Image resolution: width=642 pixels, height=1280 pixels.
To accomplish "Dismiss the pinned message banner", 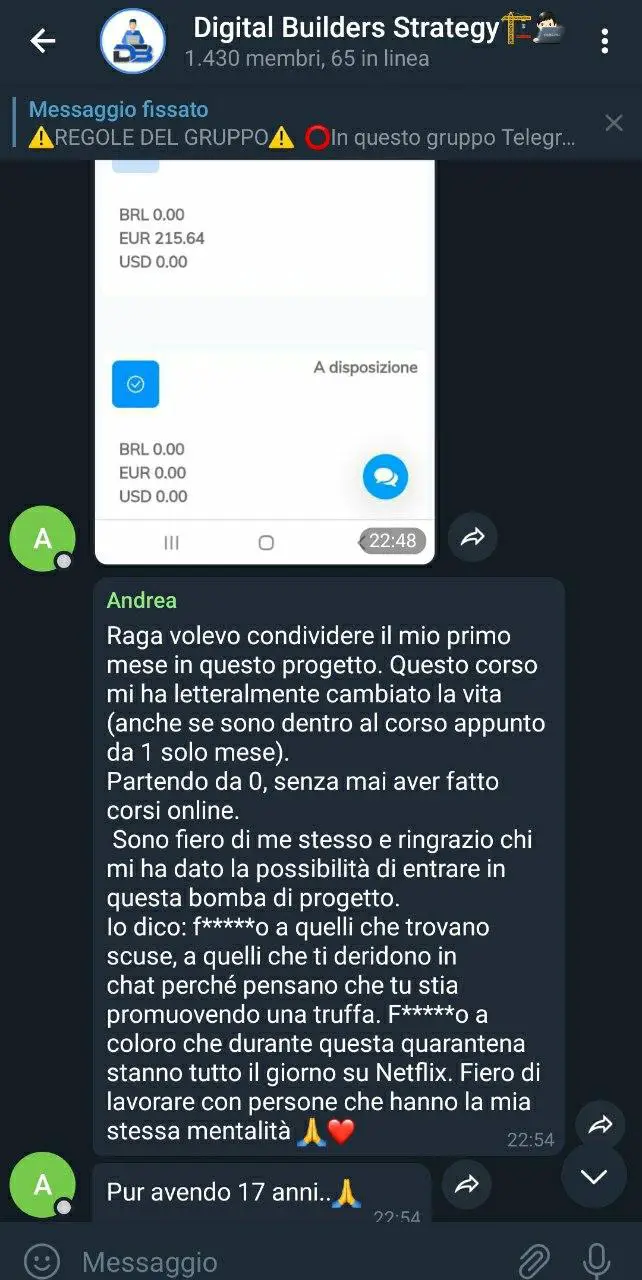I will [x=614, y=123].
